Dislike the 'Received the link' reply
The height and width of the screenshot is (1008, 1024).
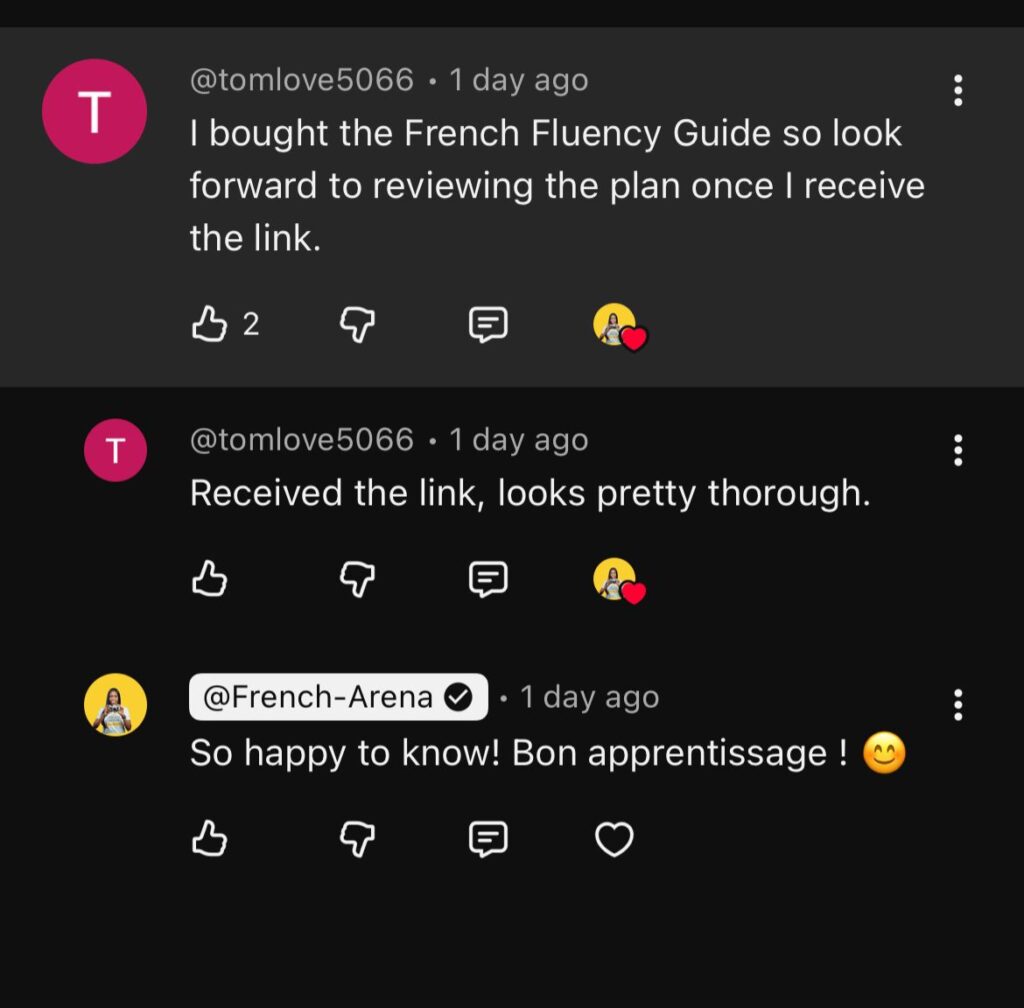(358, 579)
